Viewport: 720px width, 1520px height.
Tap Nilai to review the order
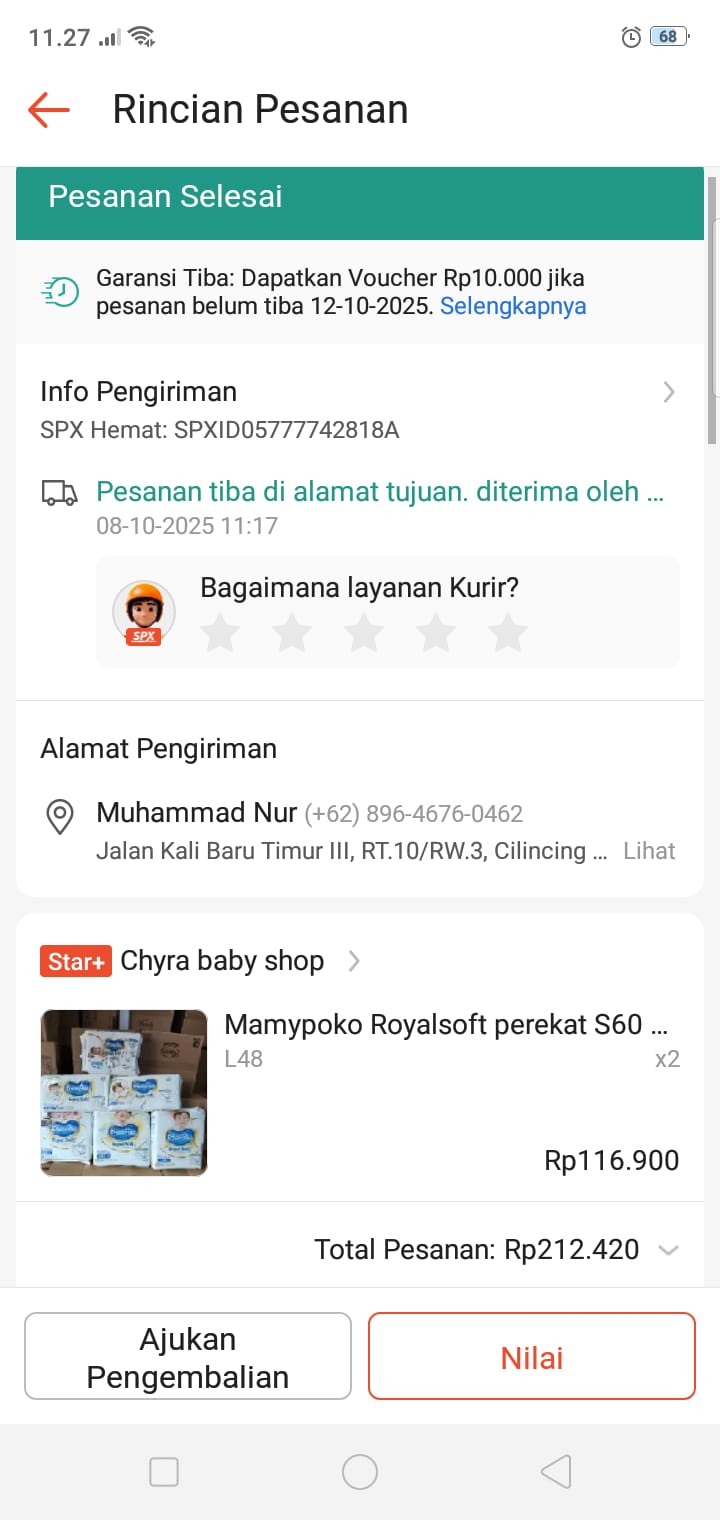(531, 1357)
